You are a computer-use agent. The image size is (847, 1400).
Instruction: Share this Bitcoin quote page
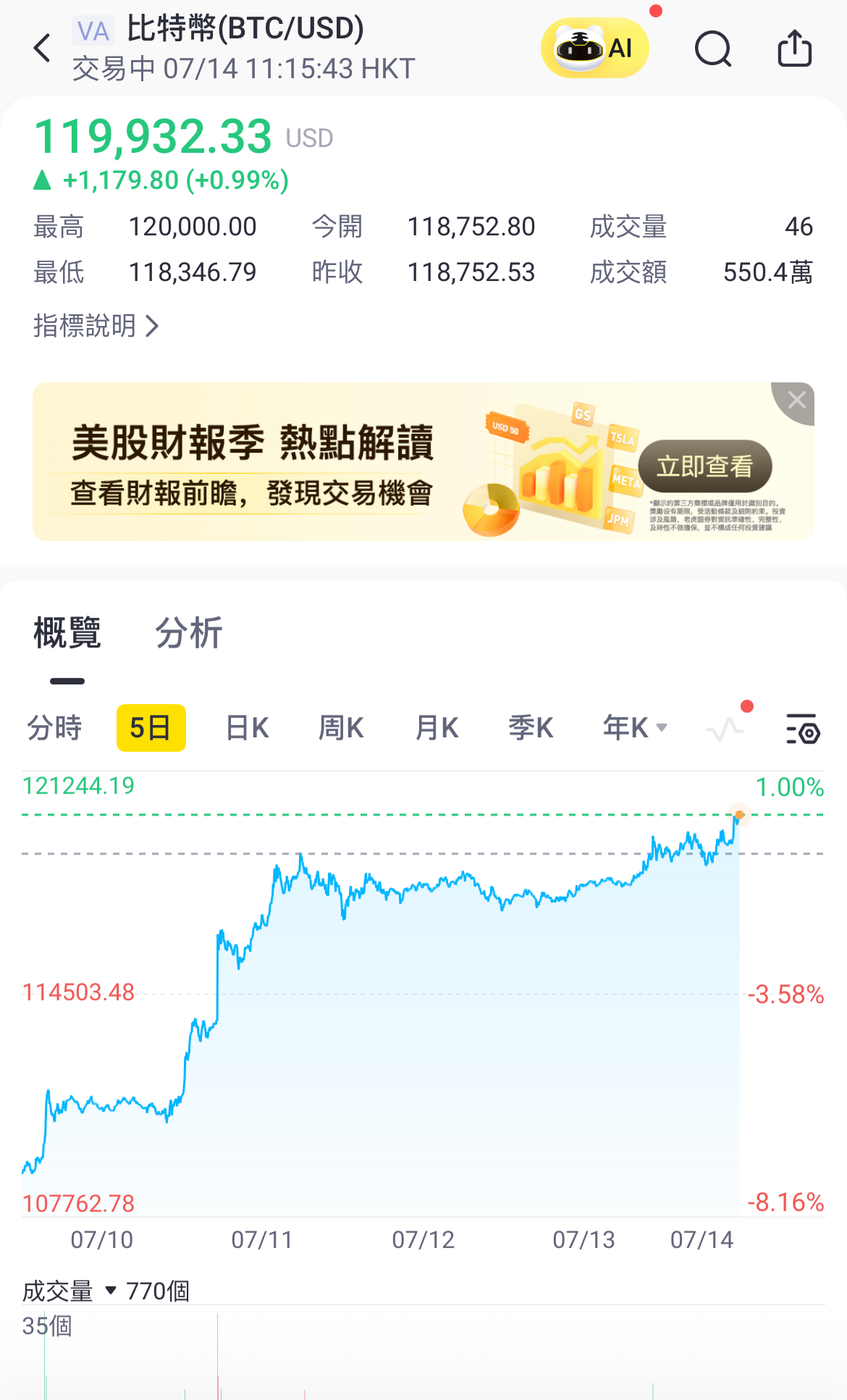tap(794, 48)
